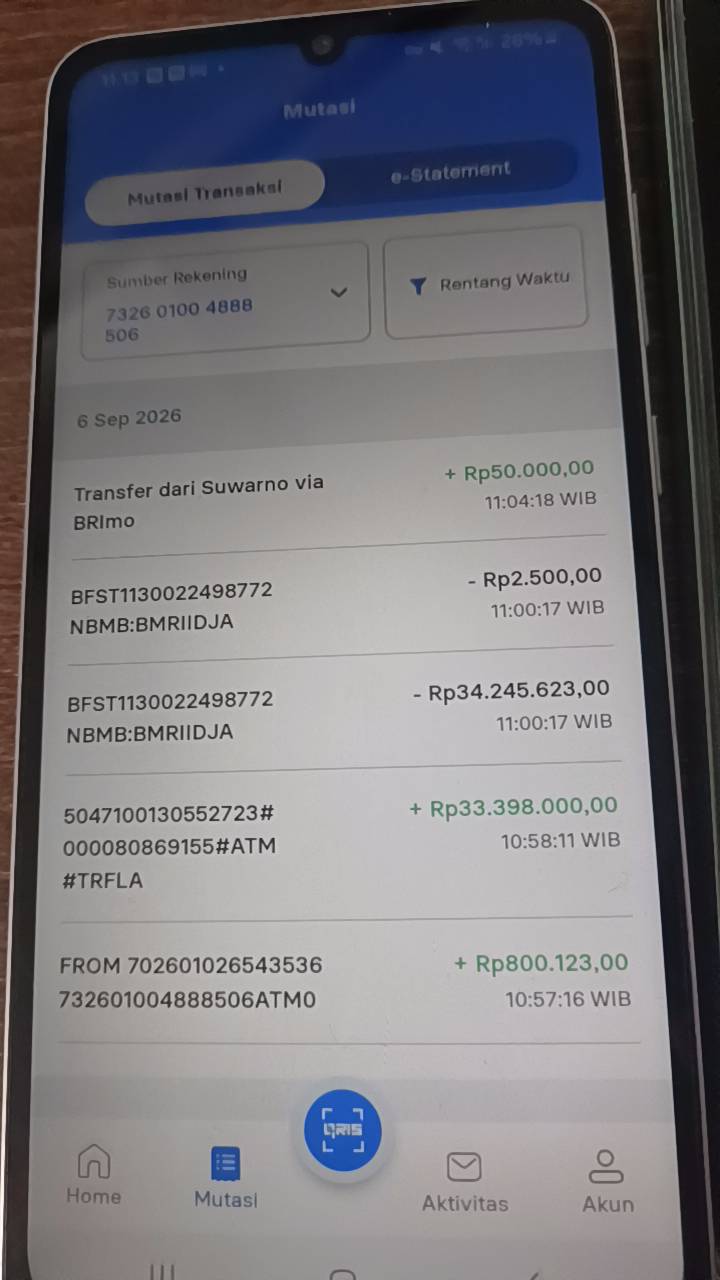Tap the Mutasi bottom navigation item

[226, 1179]
